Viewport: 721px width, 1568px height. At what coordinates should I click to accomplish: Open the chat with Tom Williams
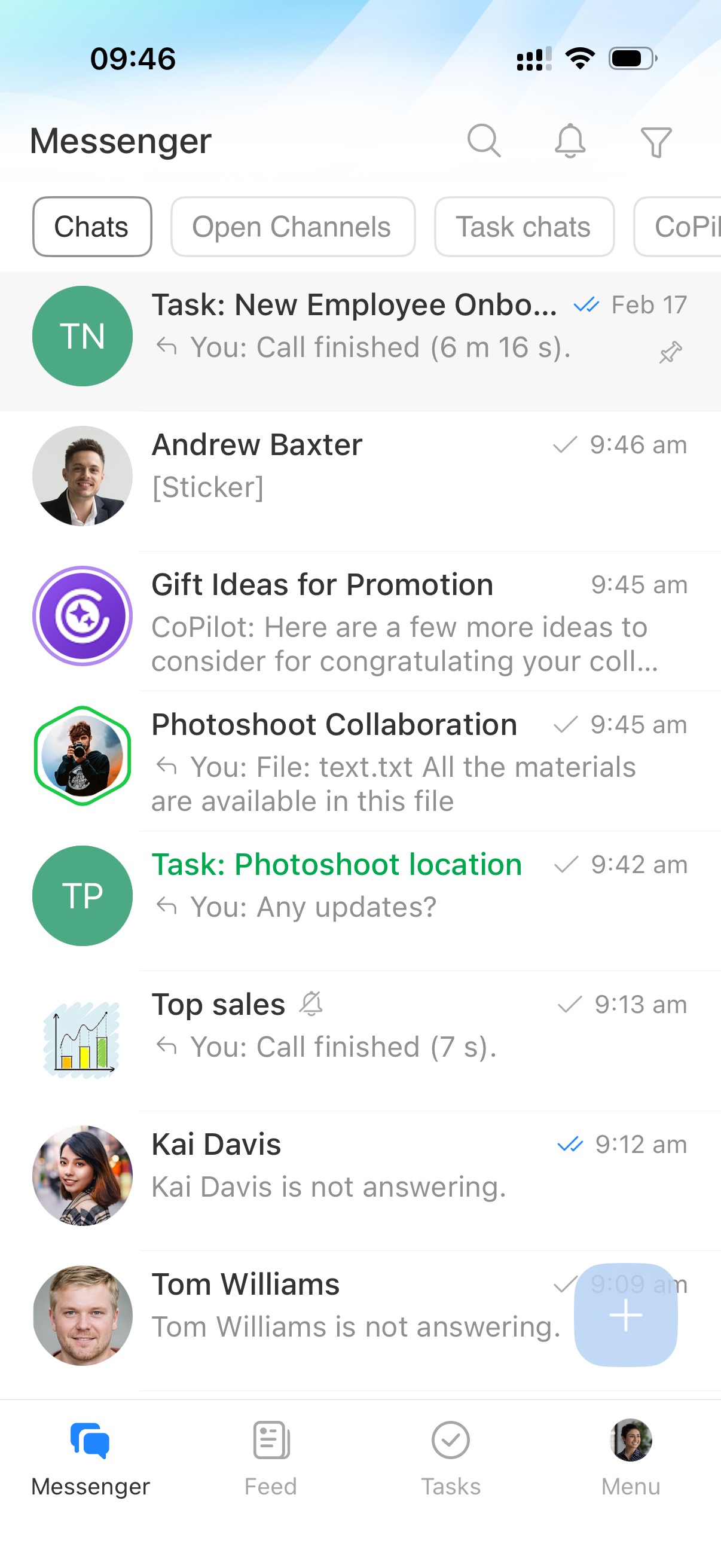[304, 1315]
